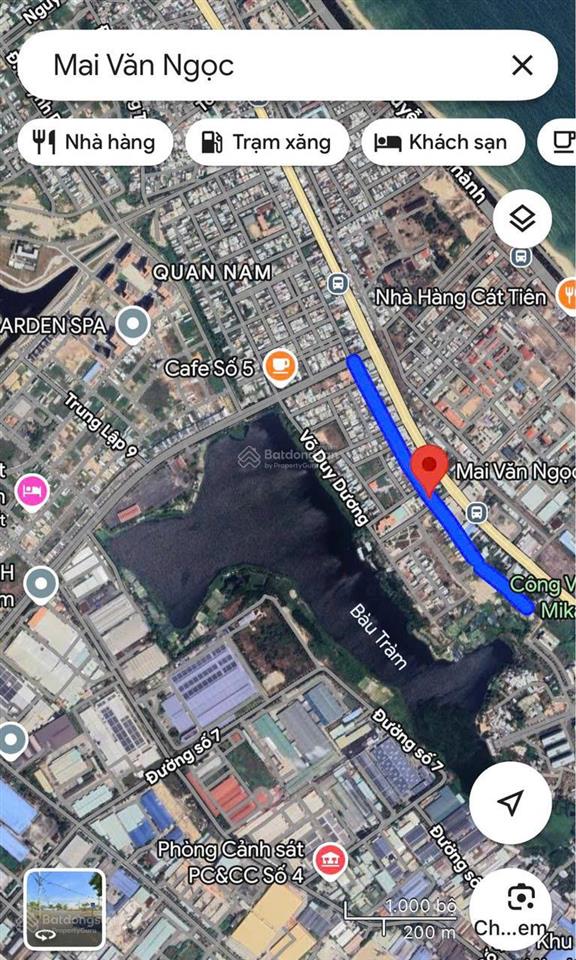576x960 pixels.
Task: Open the Street View thumbnail
Action: point(65,909)
